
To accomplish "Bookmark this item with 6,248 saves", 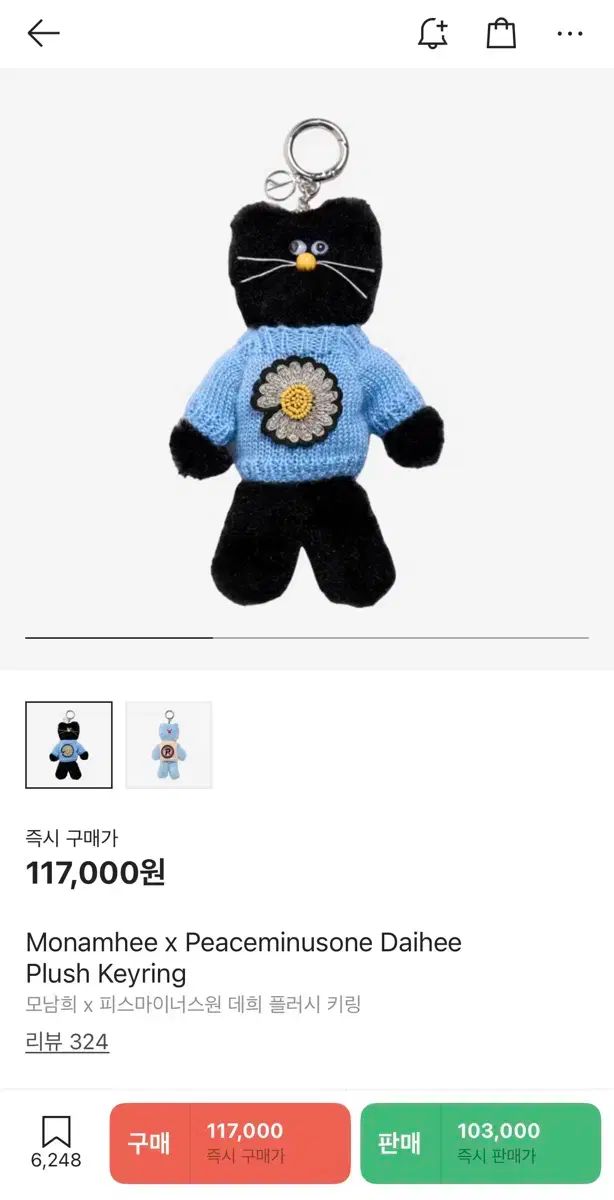I will coord(56,1141).
